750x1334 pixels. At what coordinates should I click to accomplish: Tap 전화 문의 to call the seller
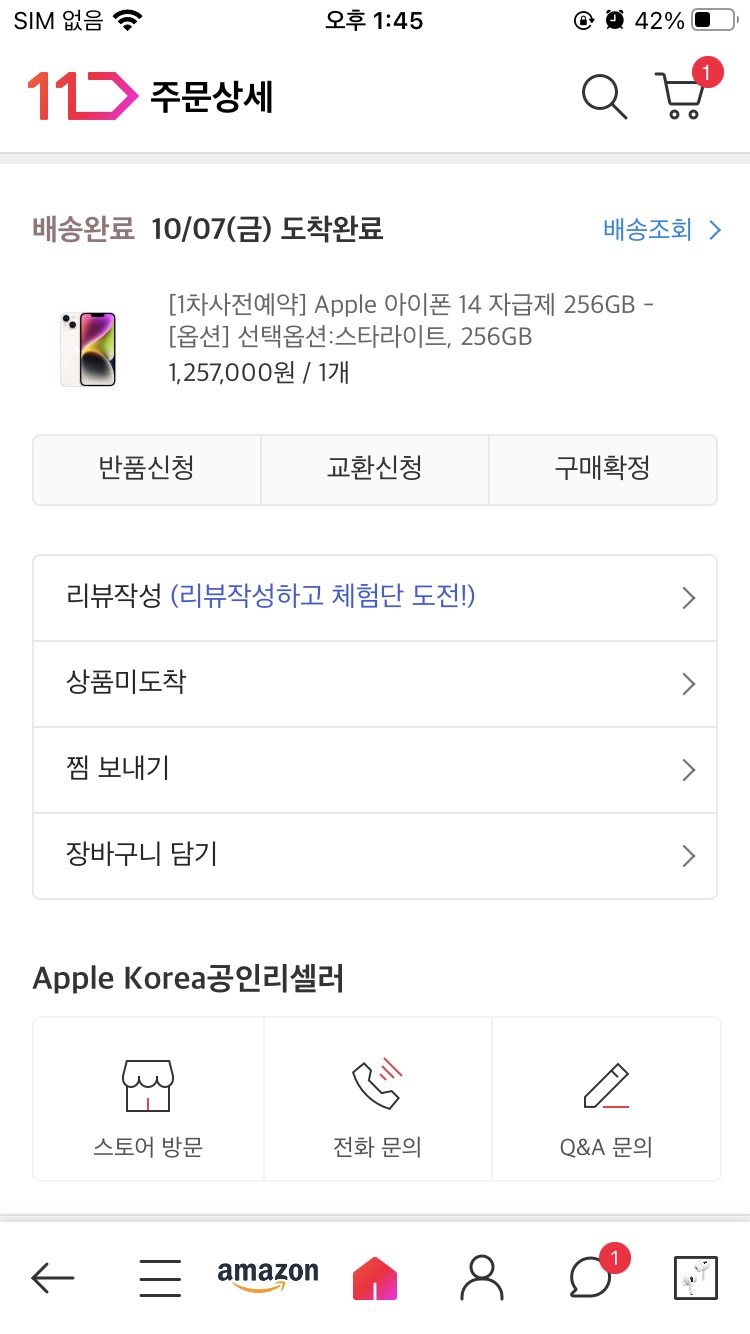tap(377, 1100)
